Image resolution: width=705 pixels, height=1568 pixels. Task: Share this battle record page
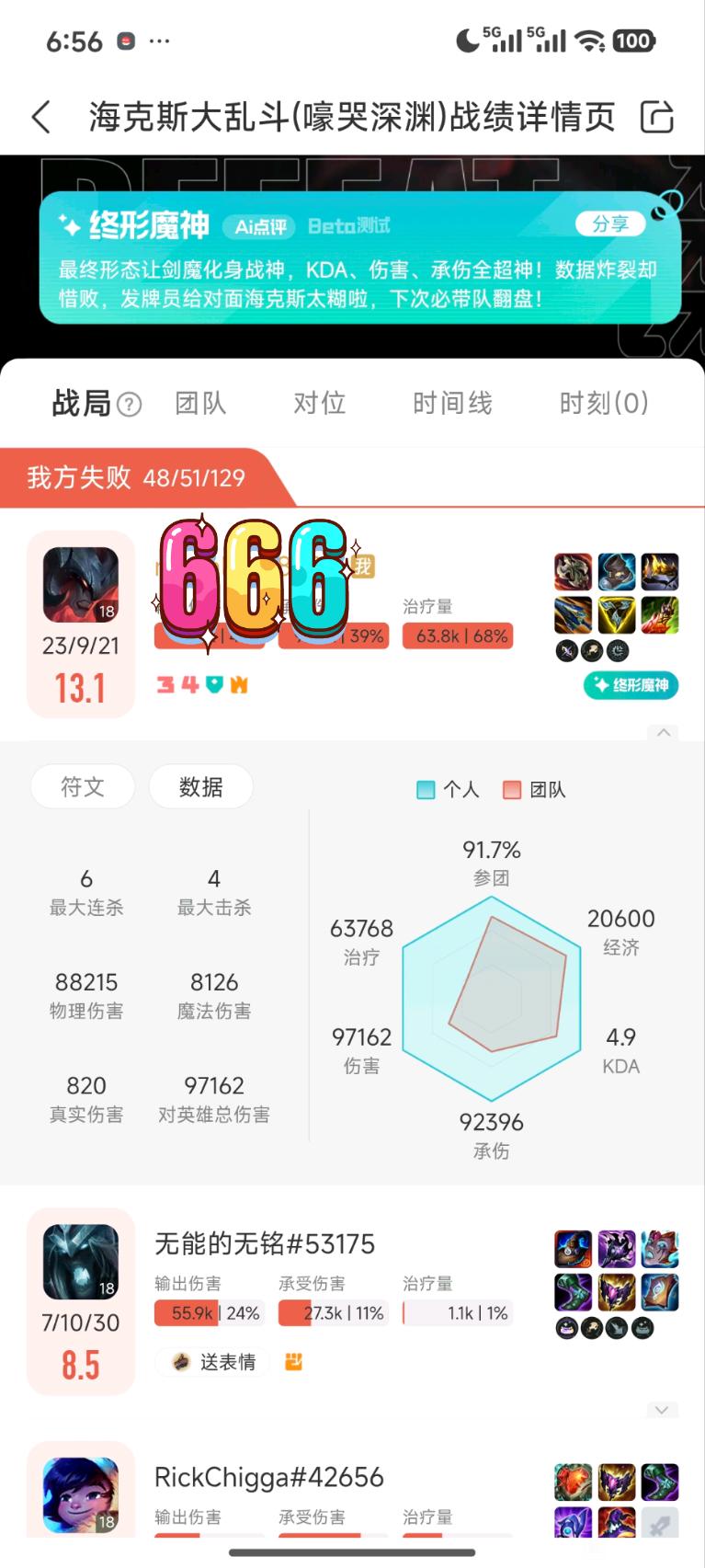(656, 118)
